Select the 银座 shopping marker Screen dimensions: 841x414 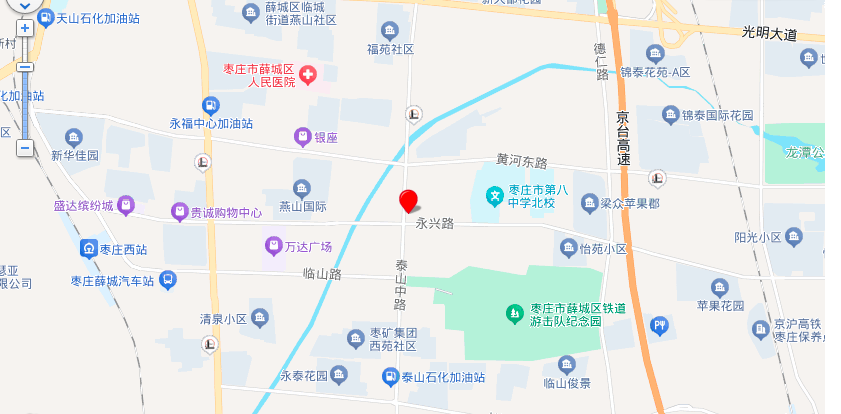click(302, 136)
